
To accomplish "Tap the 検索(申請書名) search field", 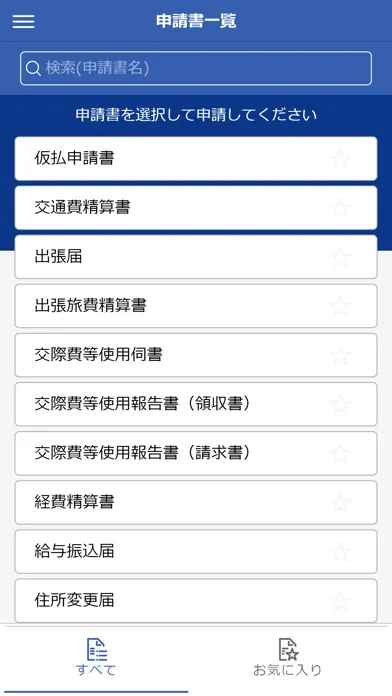I will coord(196,68).
